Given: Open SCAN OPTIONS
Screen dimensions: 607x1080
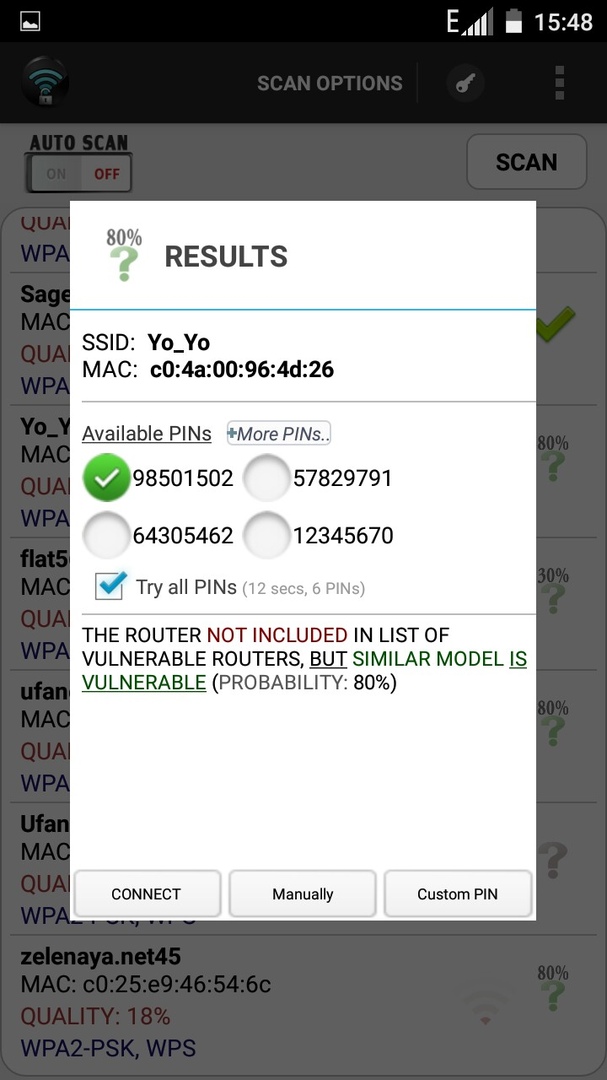Looking at the screenshot, I should pos(329,83).
